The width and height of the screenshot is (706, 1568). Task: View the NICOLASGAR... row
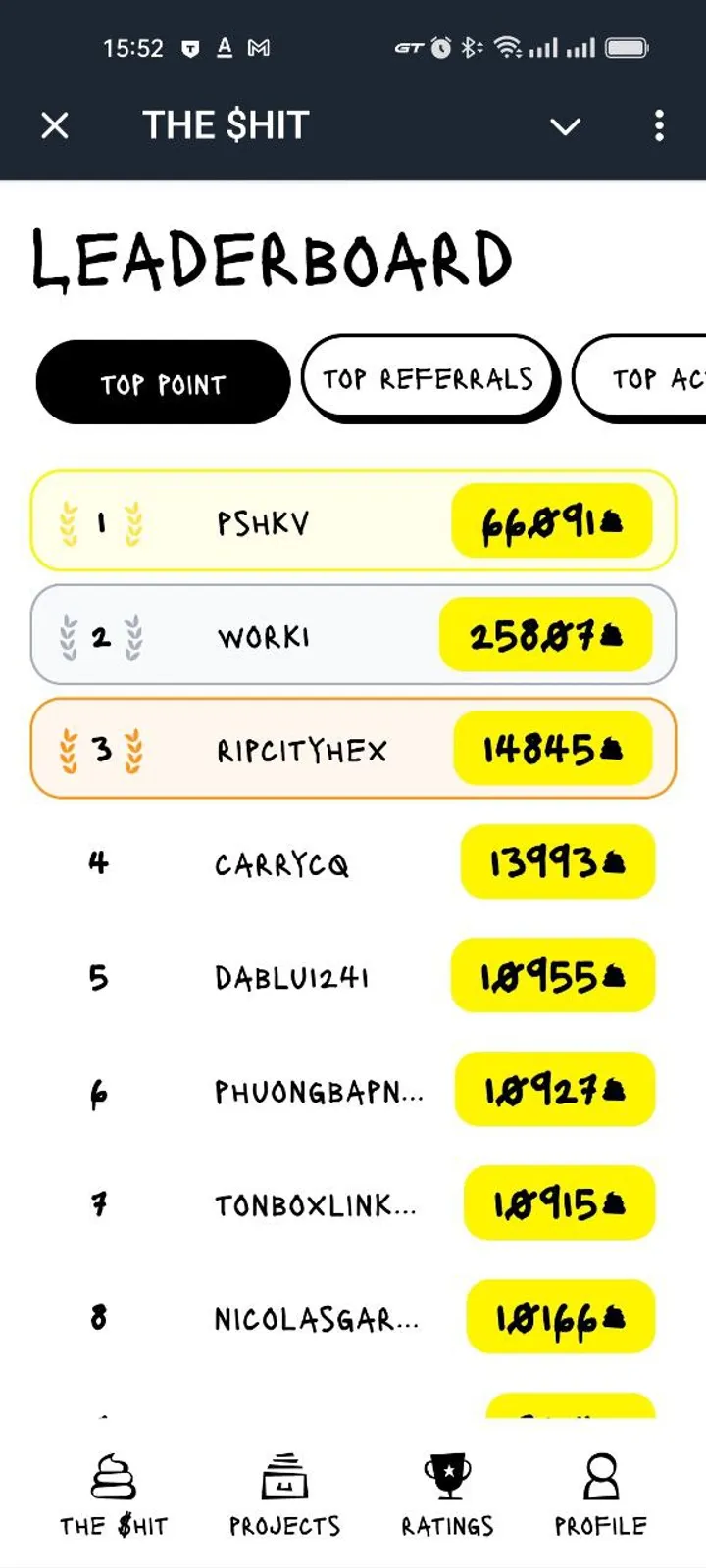pyautogui.click(x=353, y=1318)
